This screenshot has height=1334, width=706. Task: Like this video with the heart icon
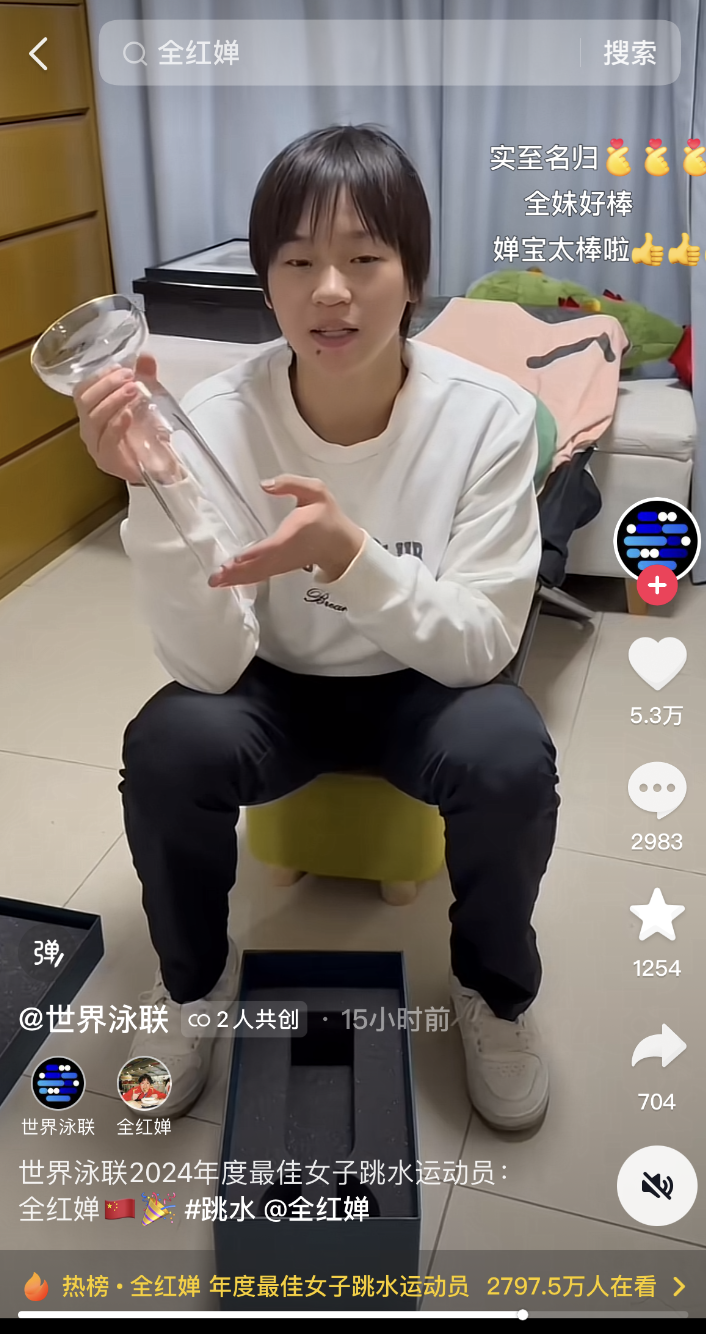pos(656,664)
